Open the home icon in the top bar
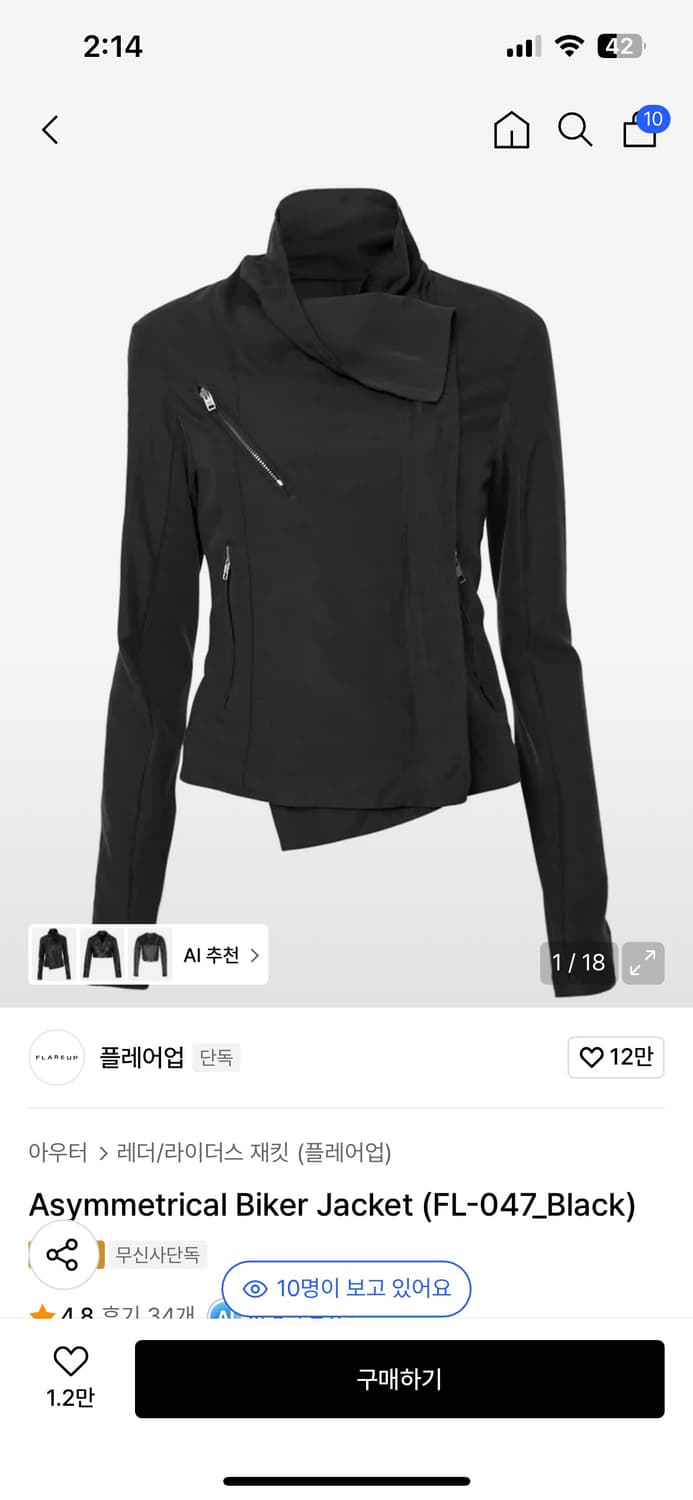 pos(511,130)
